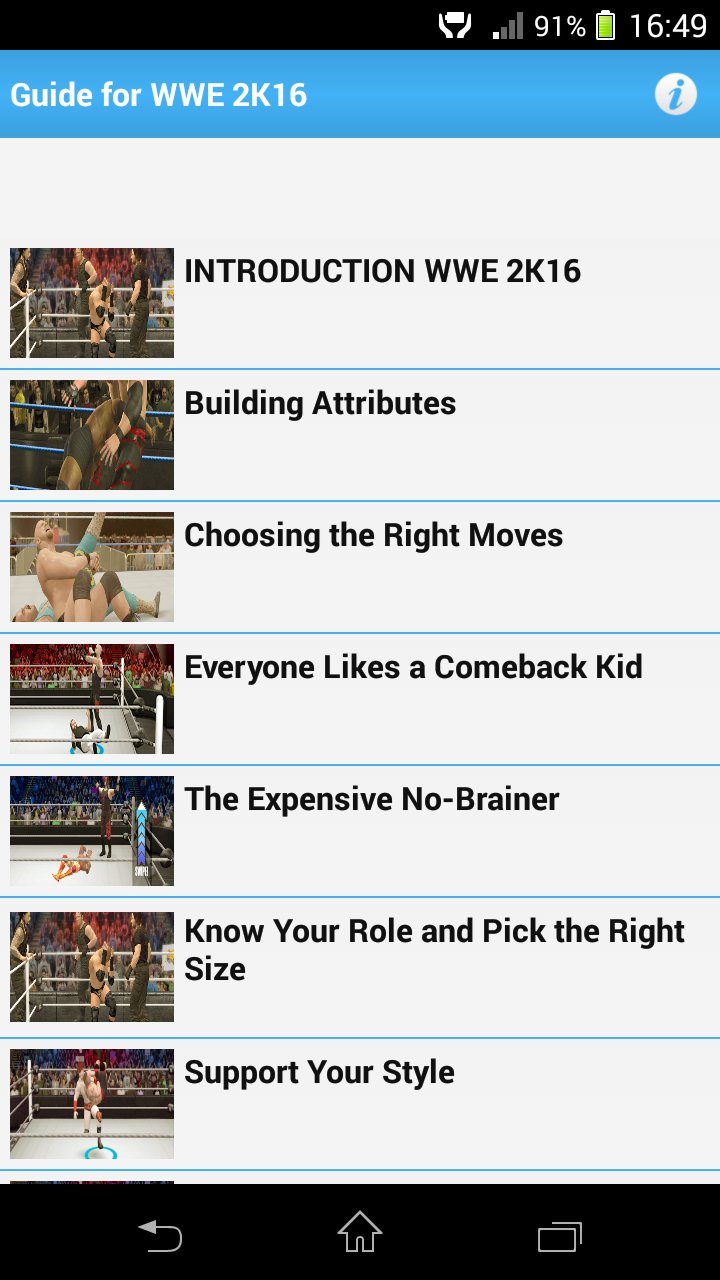Open the Building Attributes guide entry
The height and width of the screenshot is (1280, 720).
320,403
